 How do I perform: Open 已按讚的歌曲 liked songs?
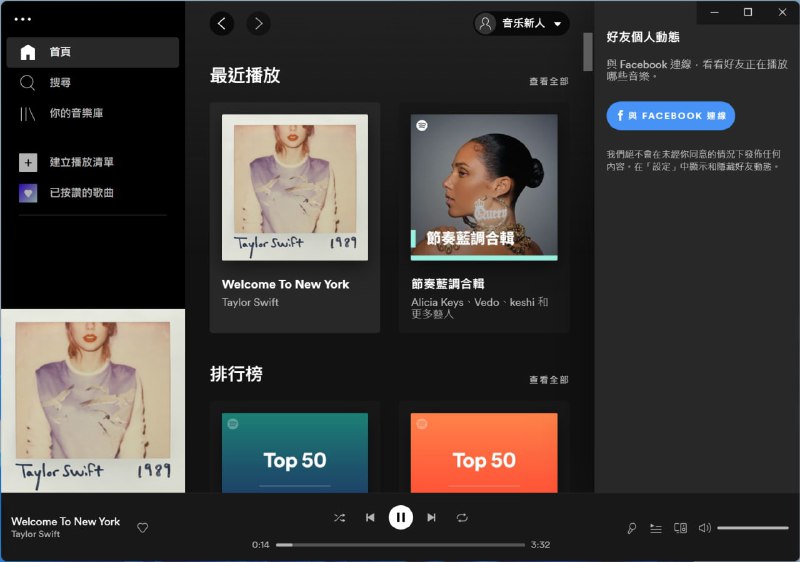81,193
